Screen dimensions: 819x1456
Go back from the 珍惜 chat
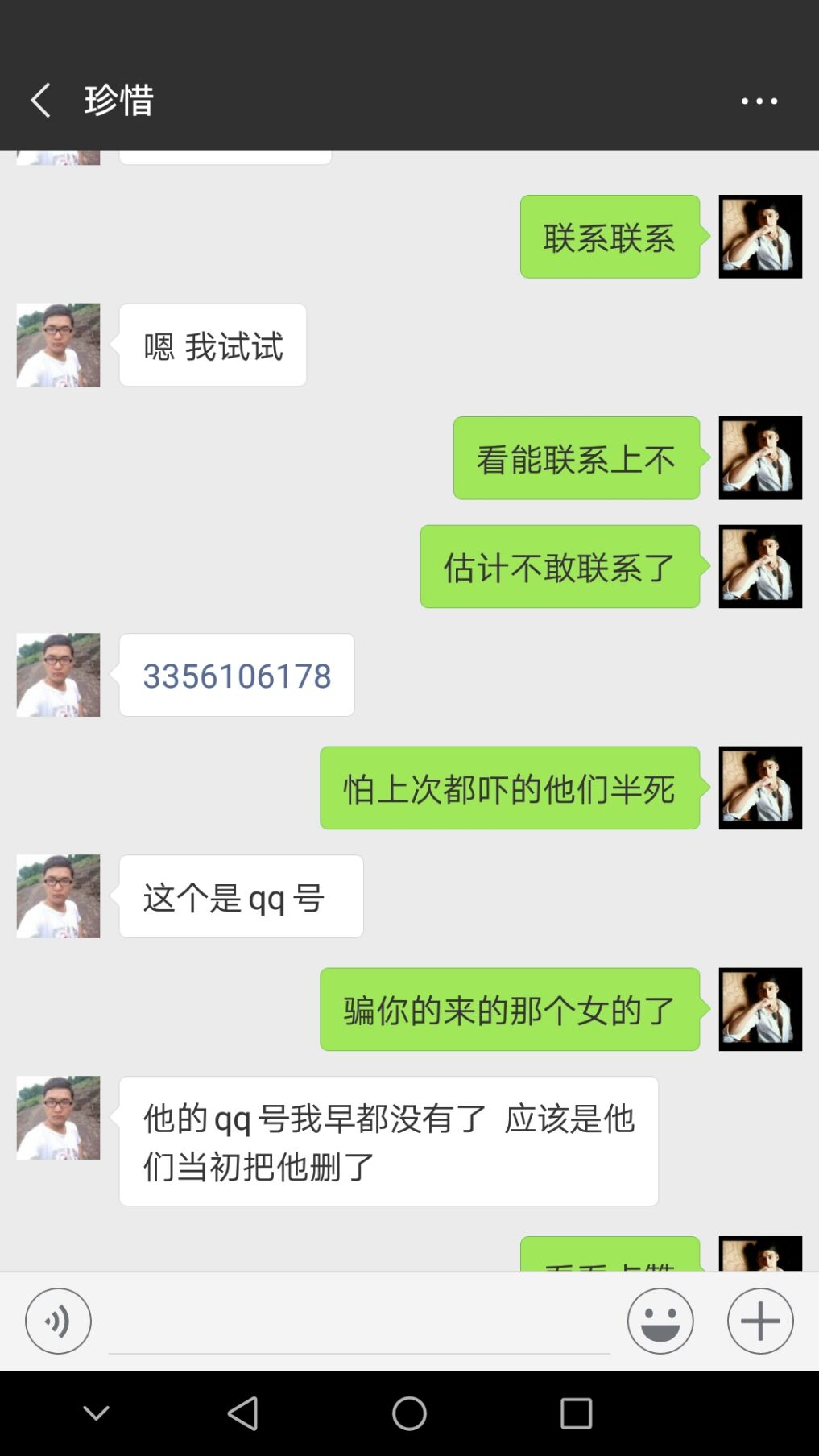[x=40, y=101]
